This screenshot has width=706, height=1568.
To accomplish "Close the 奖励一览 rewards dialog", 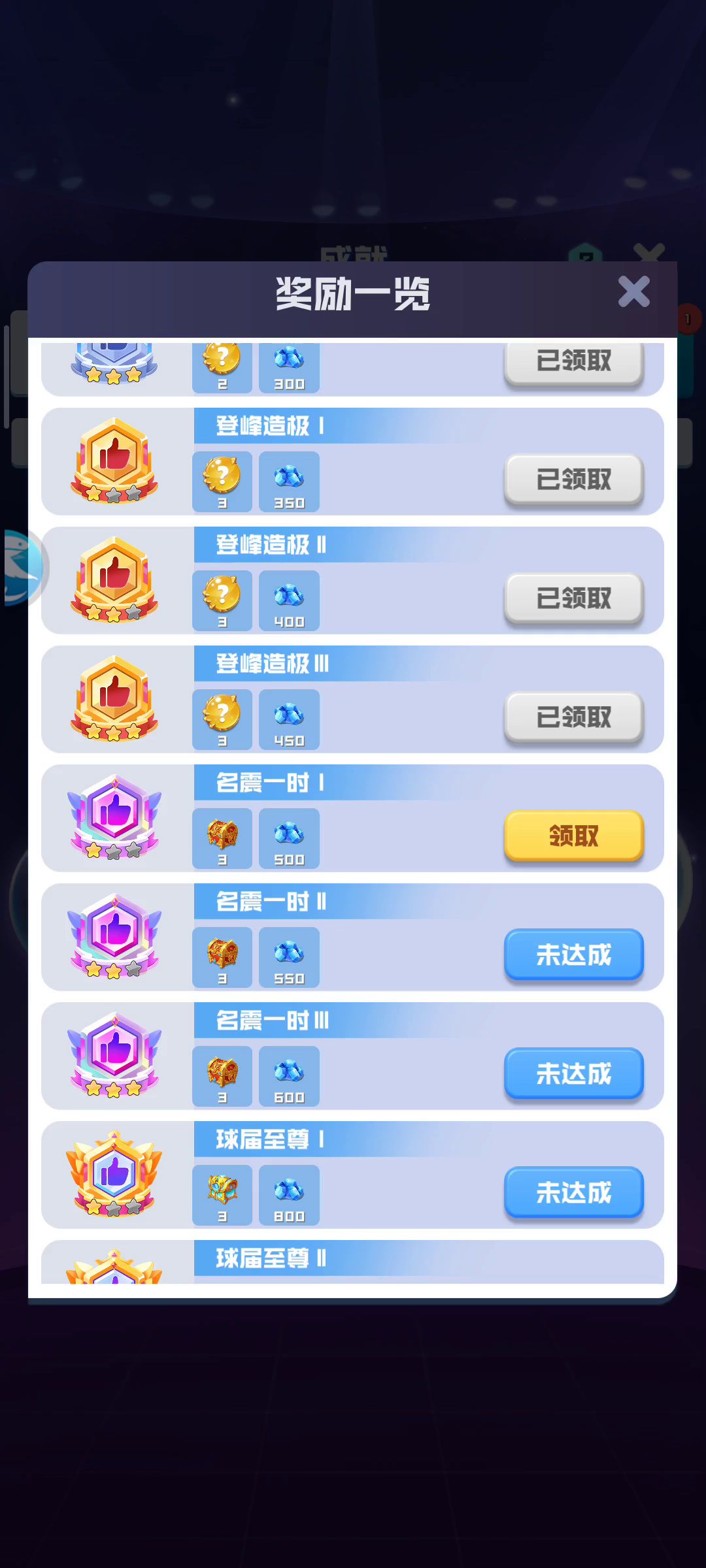I will [x=633, y=291].
